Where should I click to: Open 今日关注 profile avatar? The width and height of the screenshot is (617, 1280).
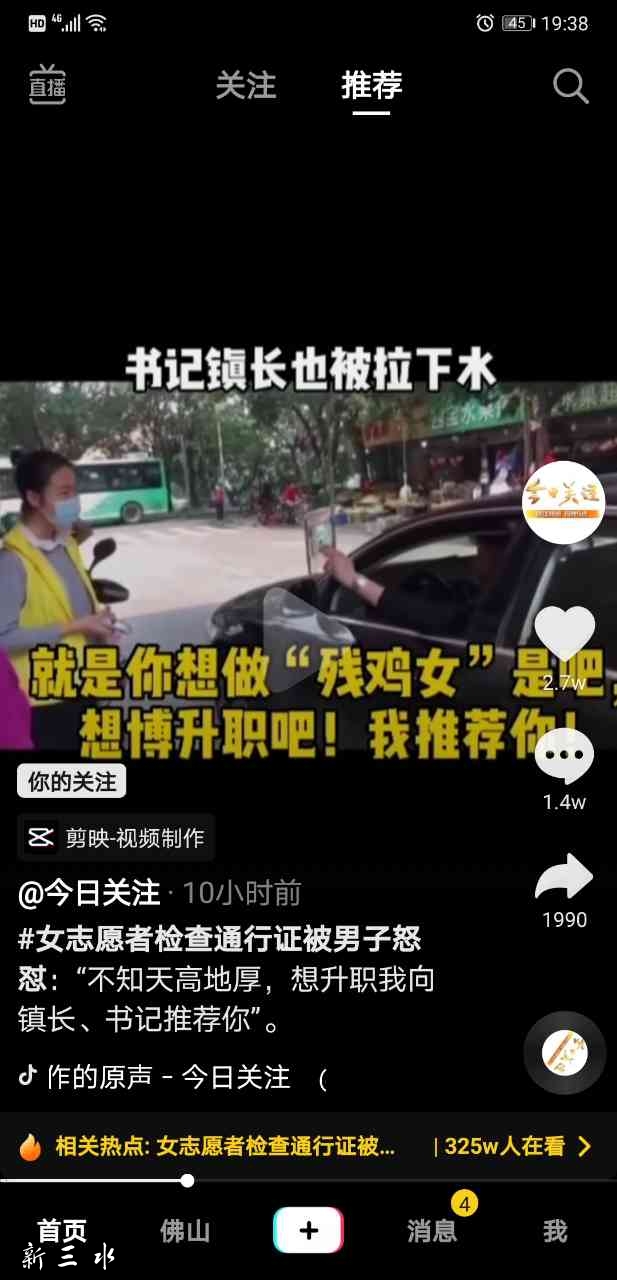(564, 502)
